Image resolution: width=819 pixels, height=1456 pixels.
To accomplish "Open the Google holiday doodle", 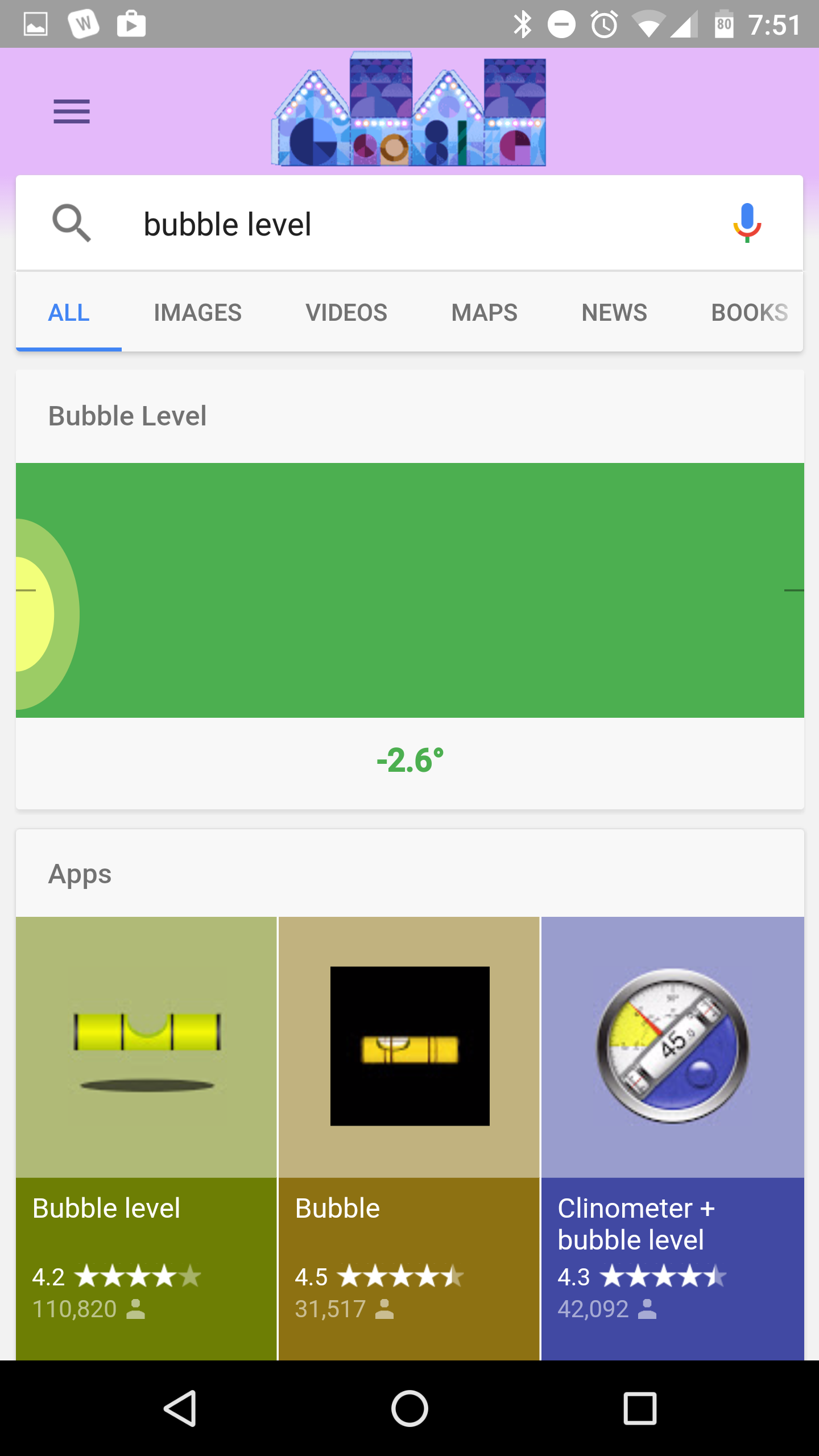I will click(x=409, y=110).
